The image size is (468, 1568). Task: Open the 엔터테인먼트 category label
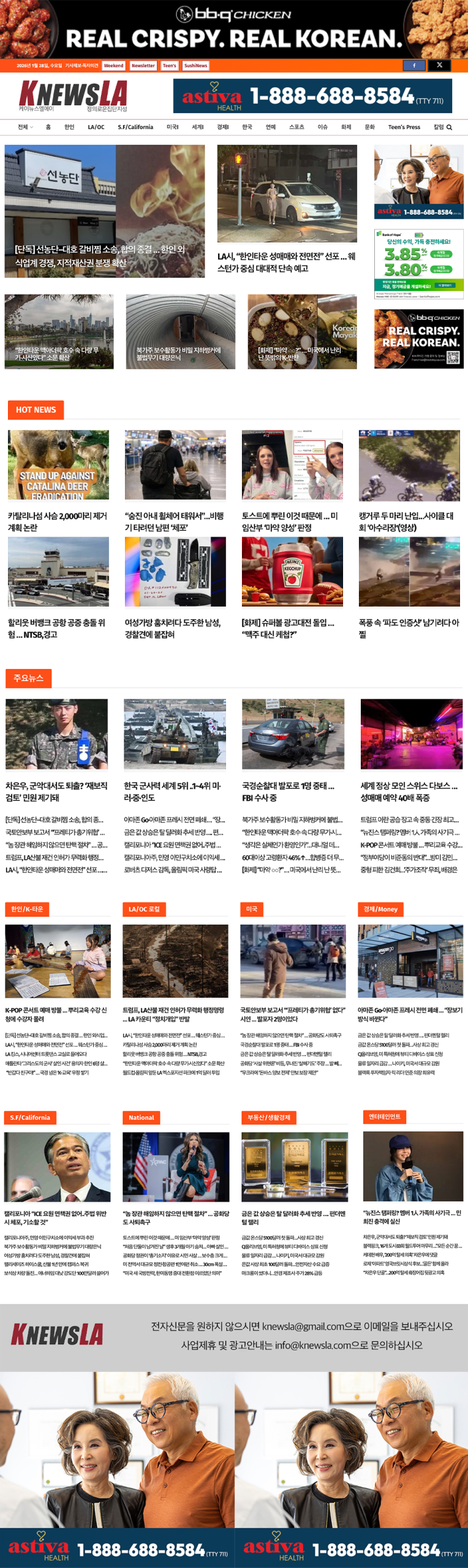[384, 1117]
